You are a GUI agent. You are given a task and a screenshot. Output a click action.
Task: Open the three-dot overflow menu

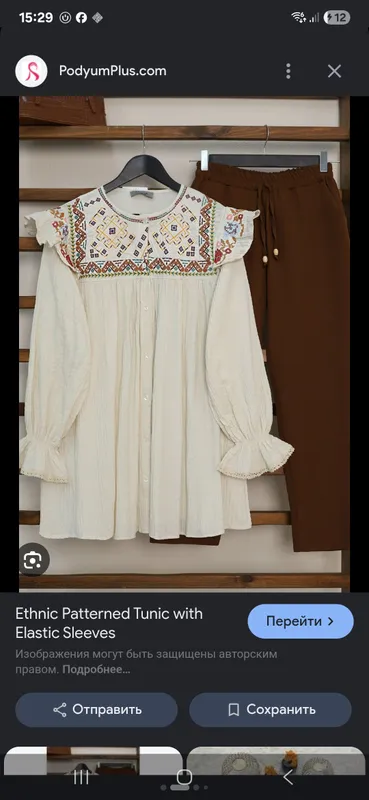(x=288, y=71)
